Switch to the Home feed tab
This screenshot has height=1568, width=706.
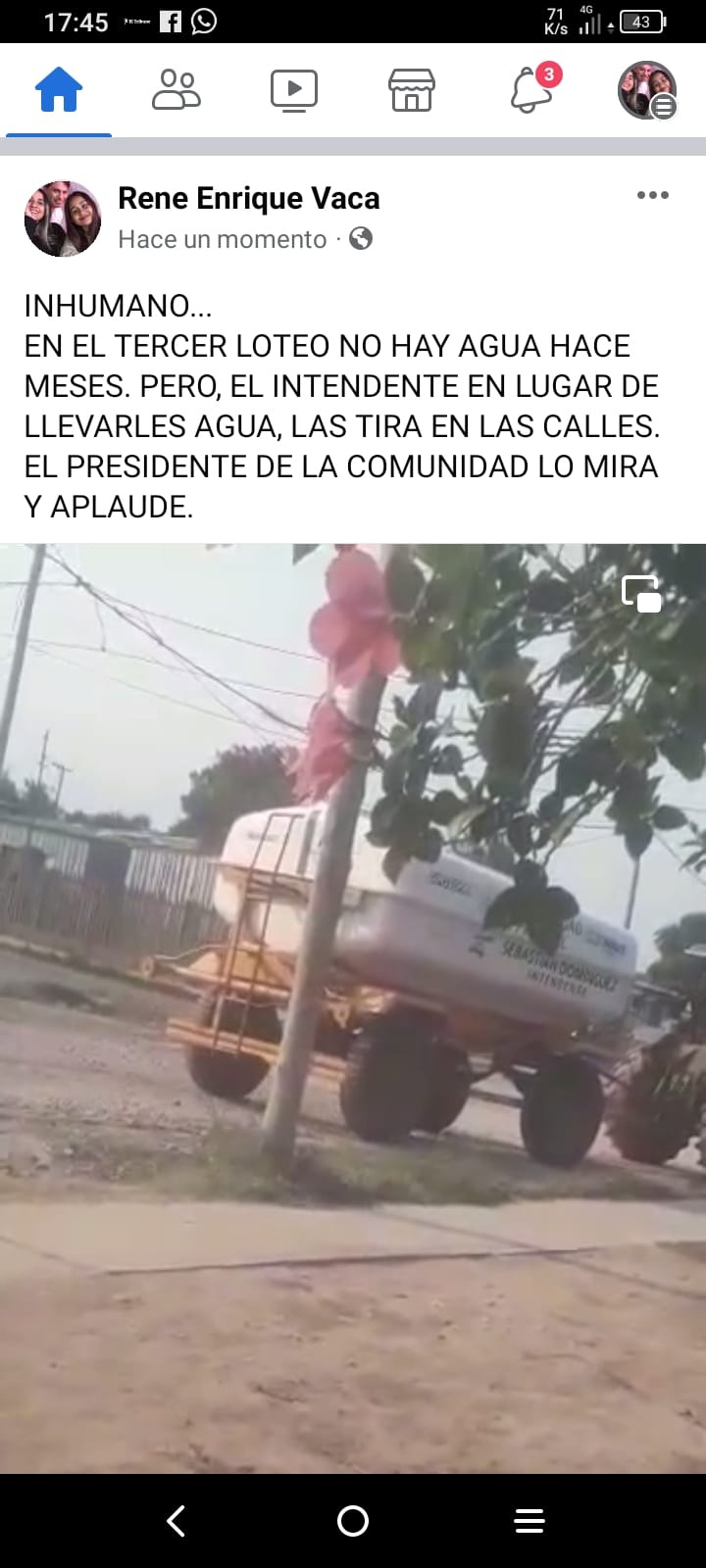click(59, 90)
